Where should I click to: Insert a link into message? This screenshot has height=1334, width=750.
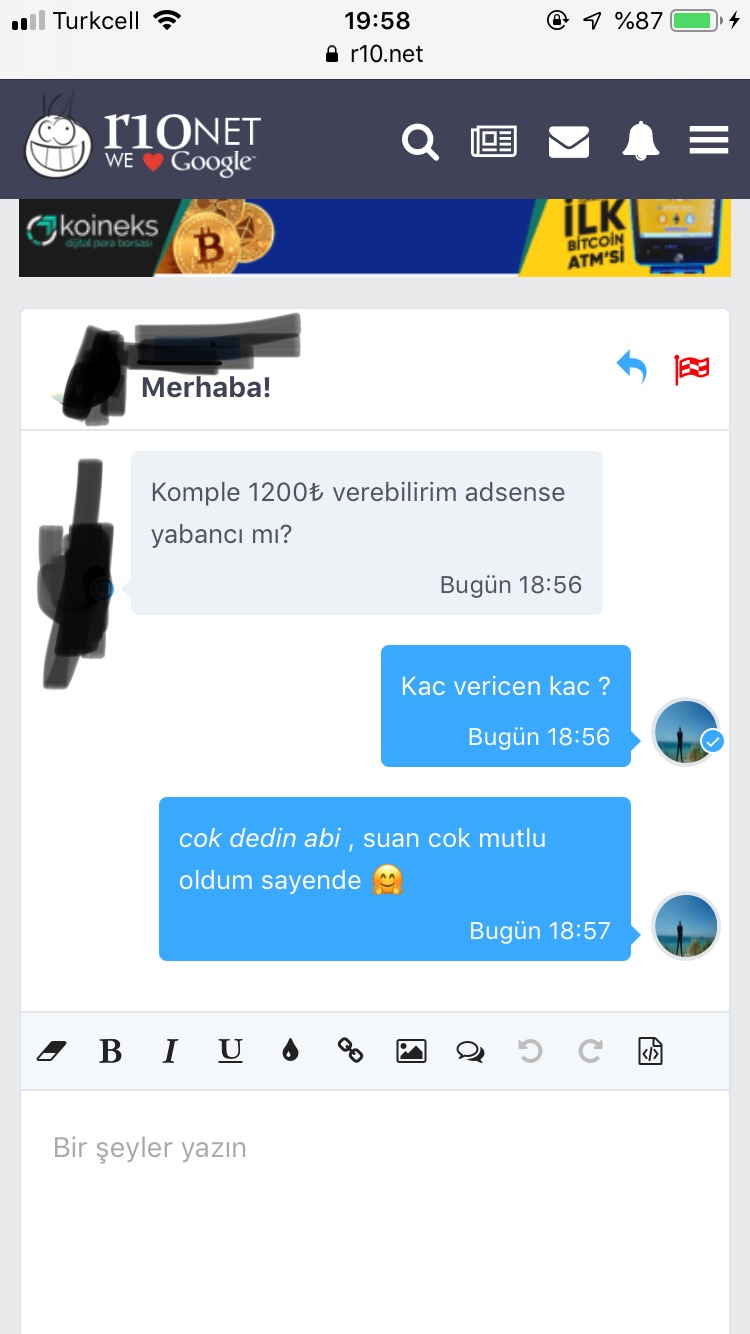(350, 1051)
